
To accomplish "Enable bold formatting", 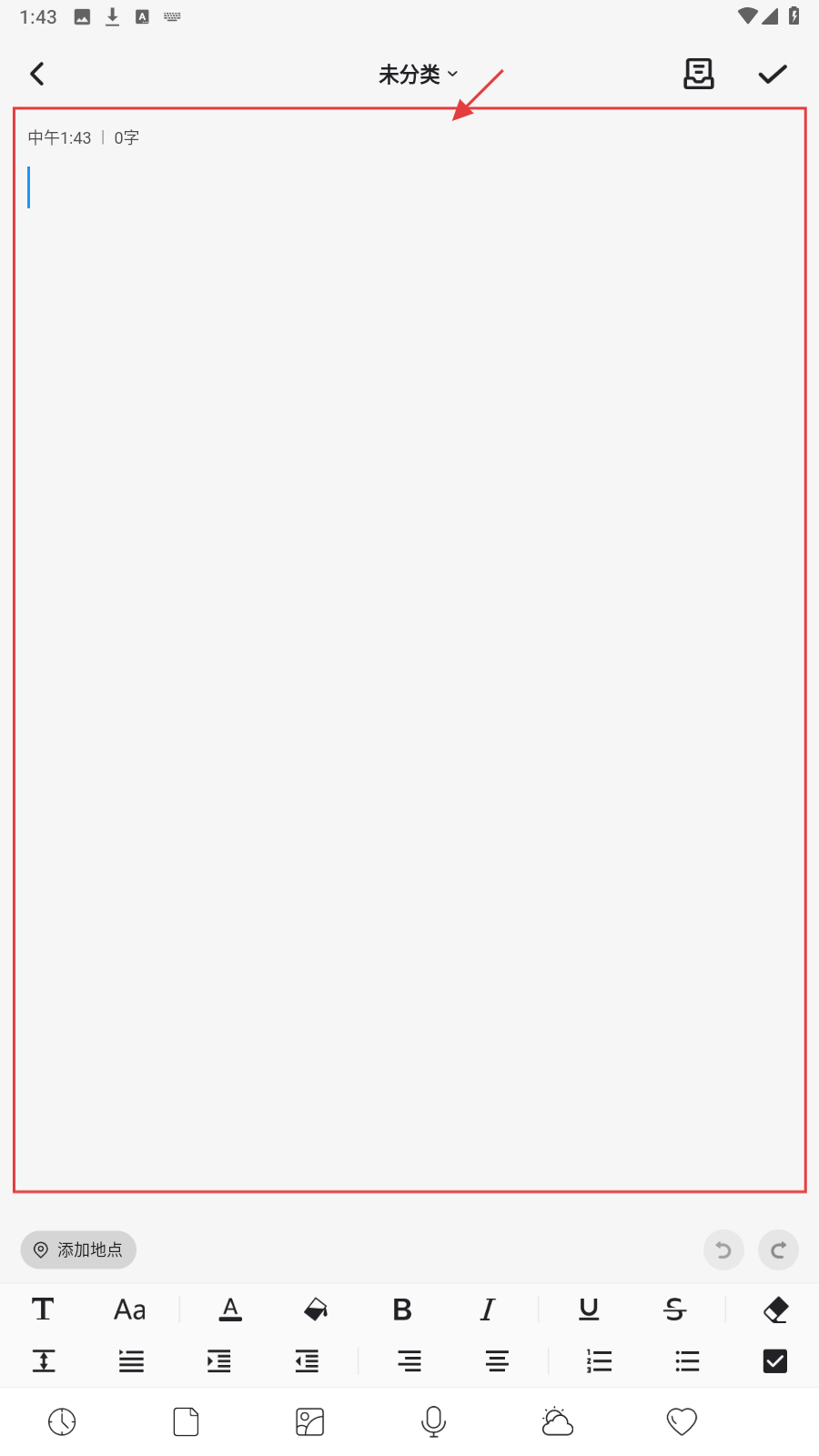I will click(x=402, y=1309).
